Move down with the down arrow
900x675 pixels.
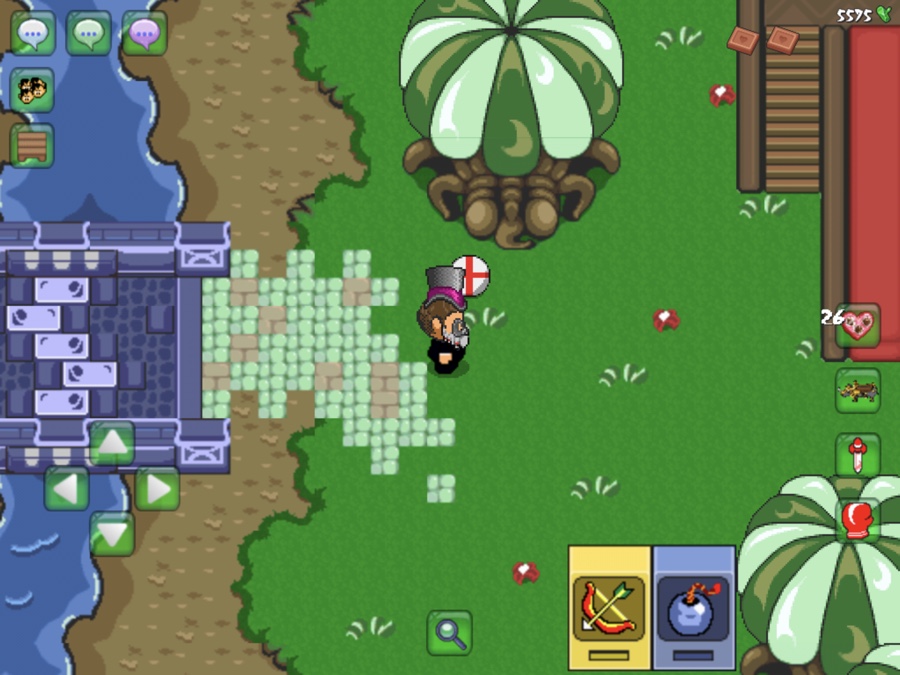coord(112,533)
